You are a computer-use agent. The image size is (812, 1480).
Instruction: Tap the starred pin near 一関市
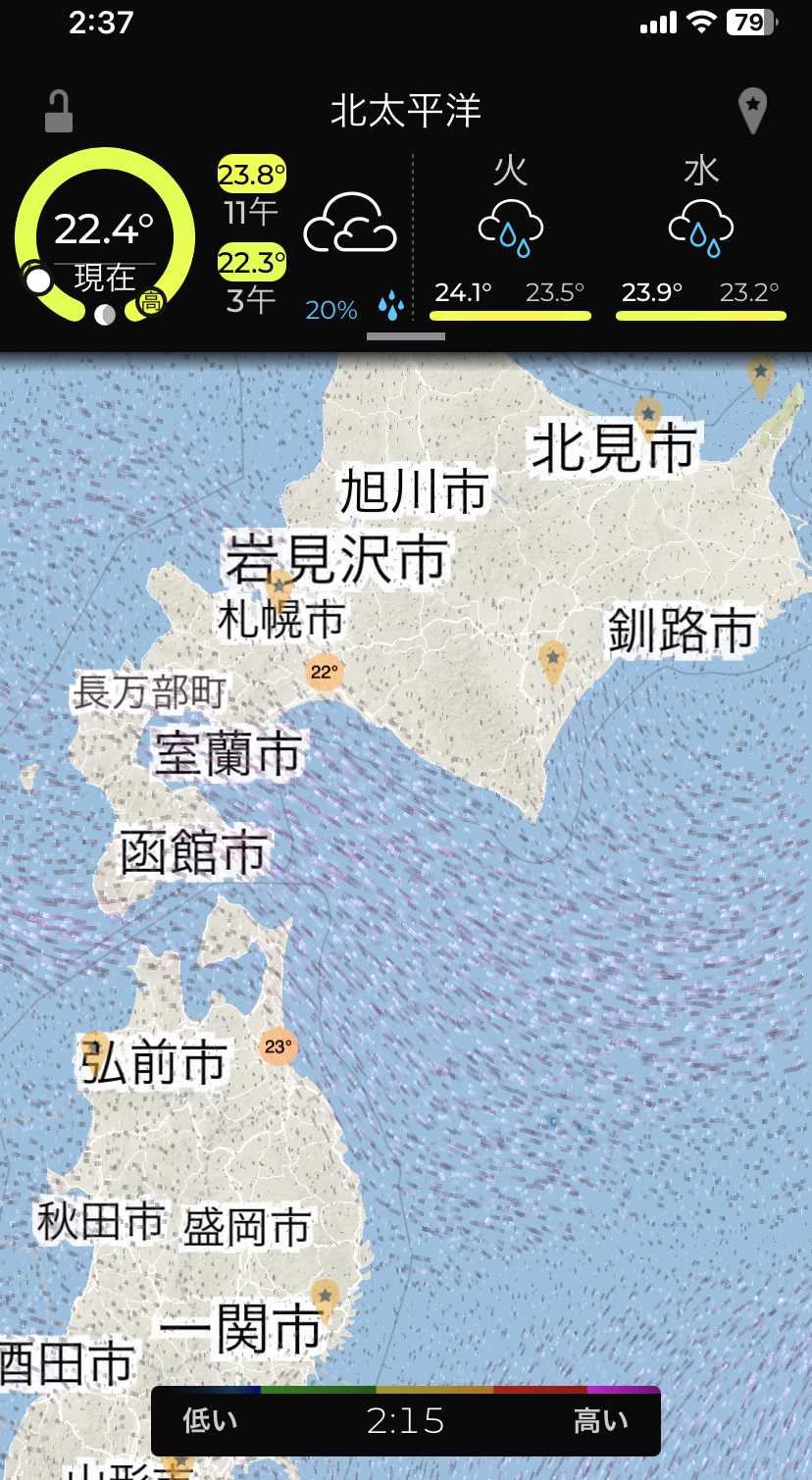pos(325,1297)
